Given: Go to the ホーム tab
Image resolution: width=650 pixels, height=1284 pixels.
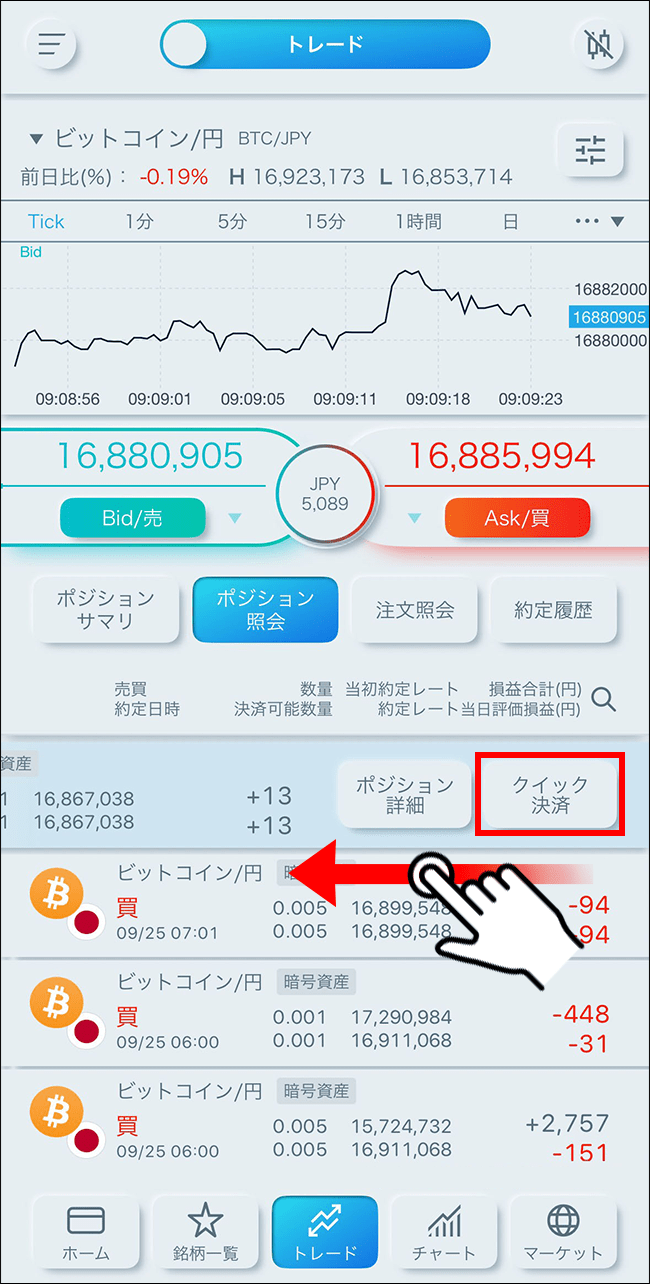Looking at the screenshot, I should 86,1232.
